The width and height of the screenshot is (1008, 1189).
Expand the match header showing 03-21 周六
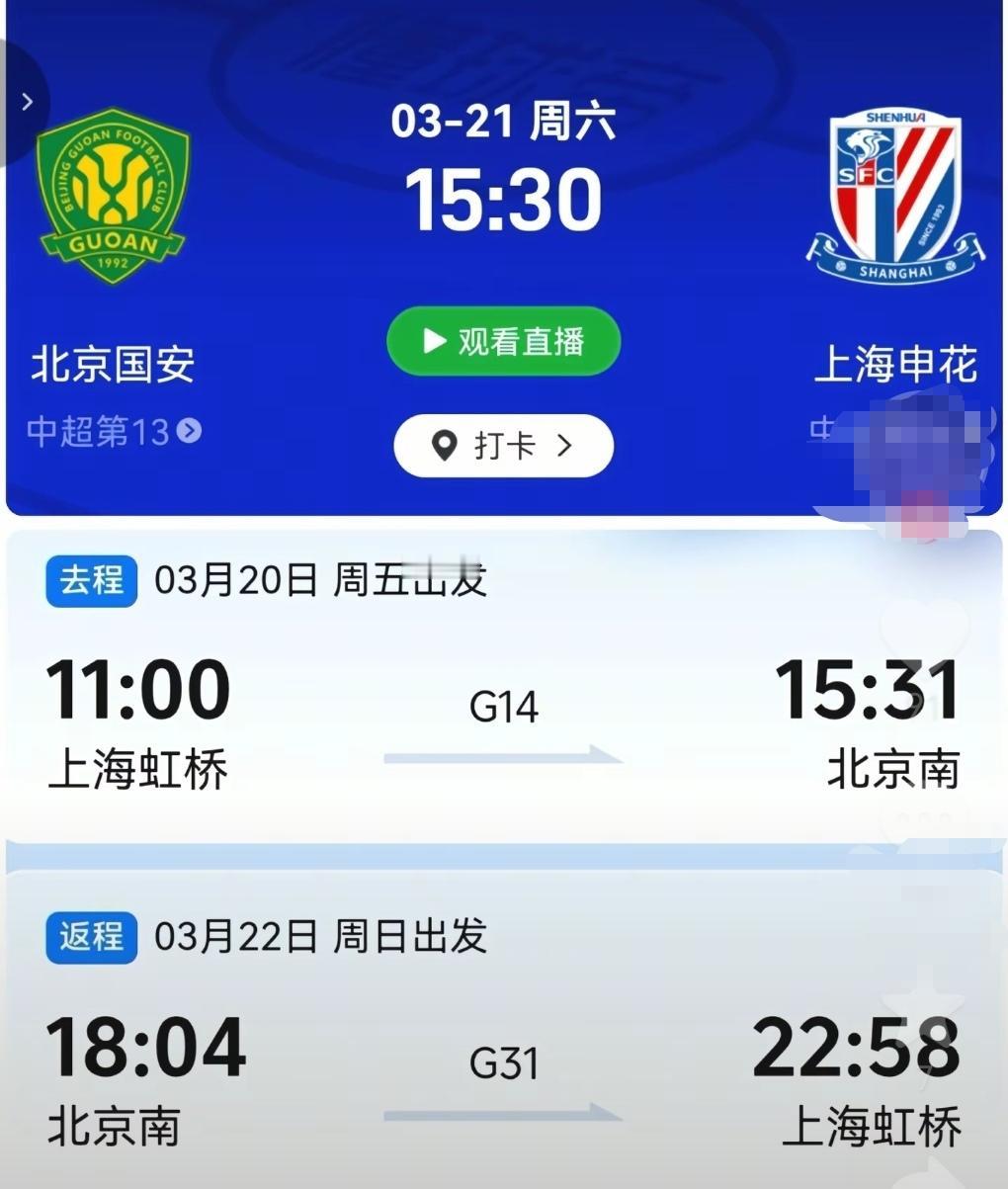[504, 119]
